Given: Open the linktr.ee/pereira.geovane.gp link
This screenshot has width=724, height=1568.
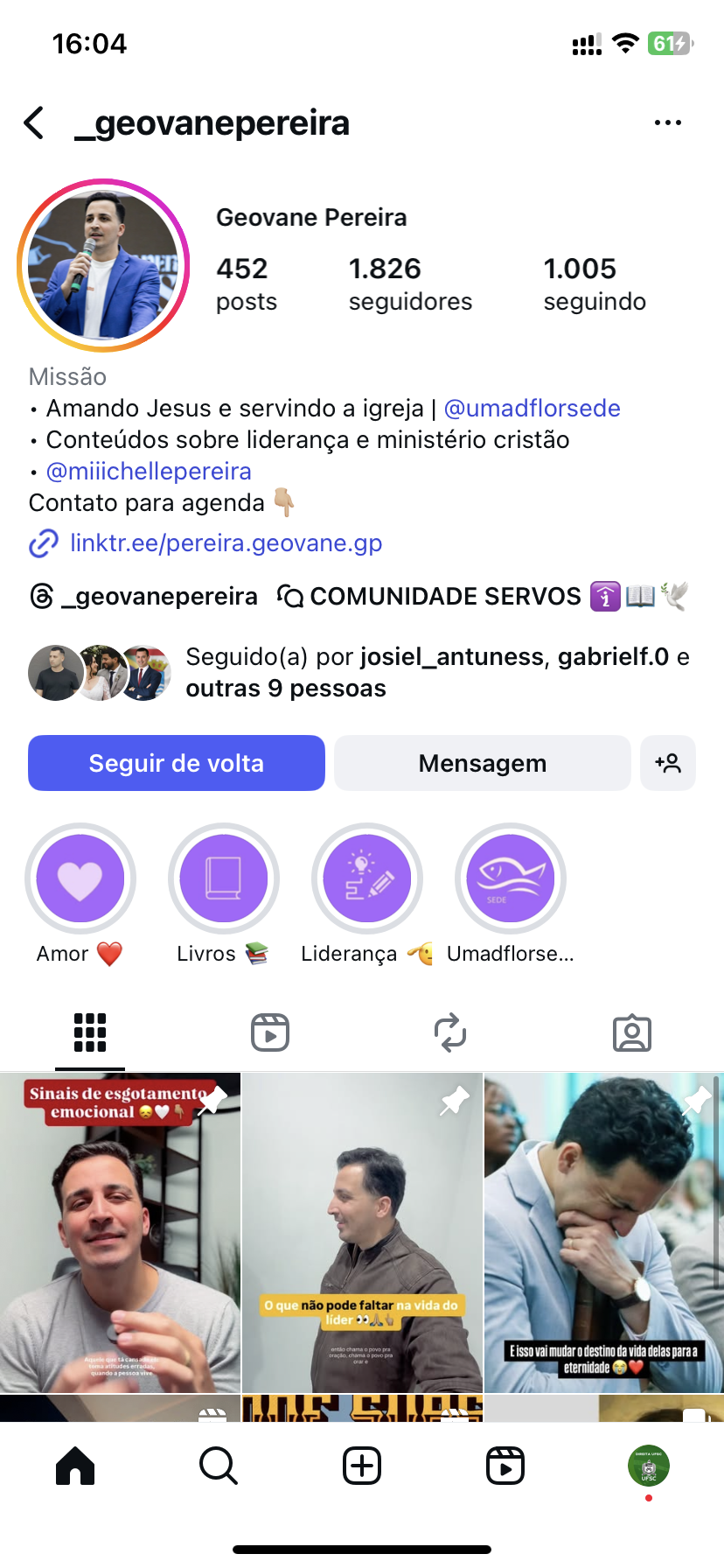Looking at the screenshot, I should (226, 543).
